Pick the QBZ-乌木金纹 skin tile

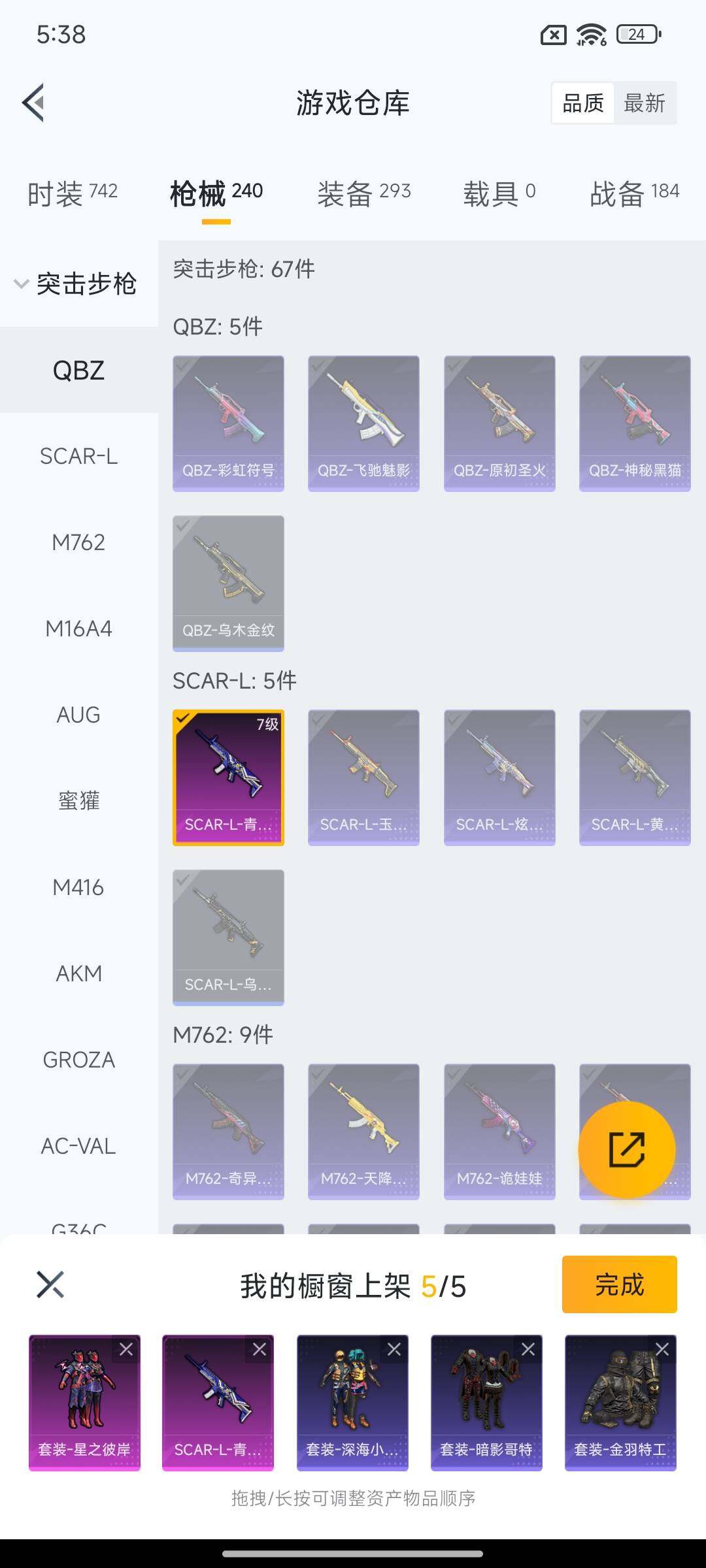[228, 583]
